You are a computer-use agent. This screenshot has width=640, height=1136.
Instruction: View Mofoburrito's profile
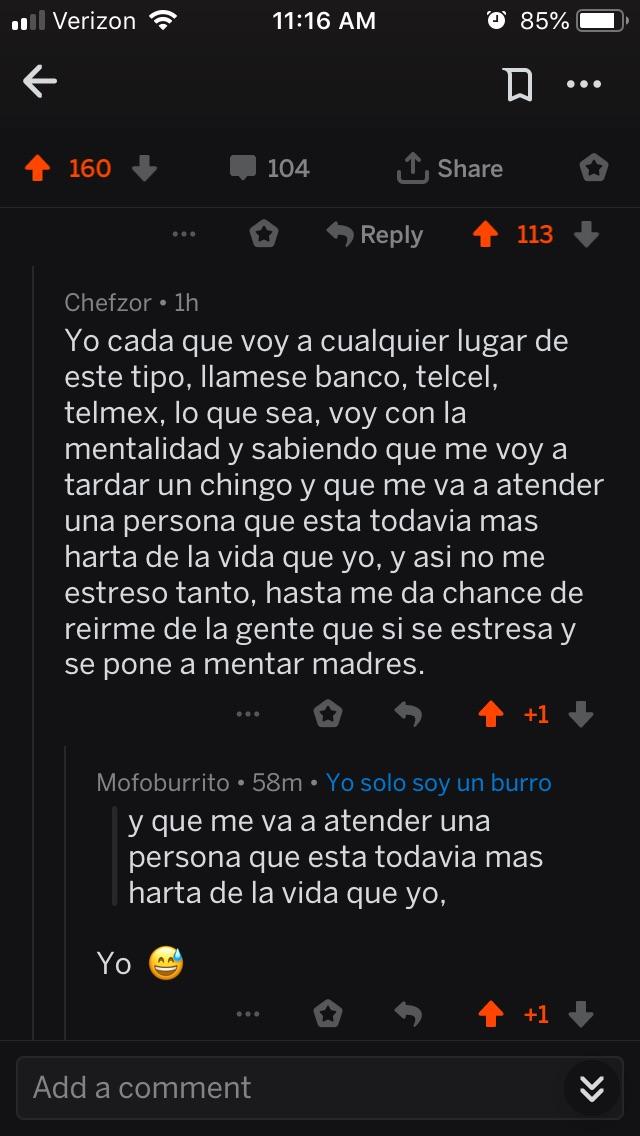[163, 782]
